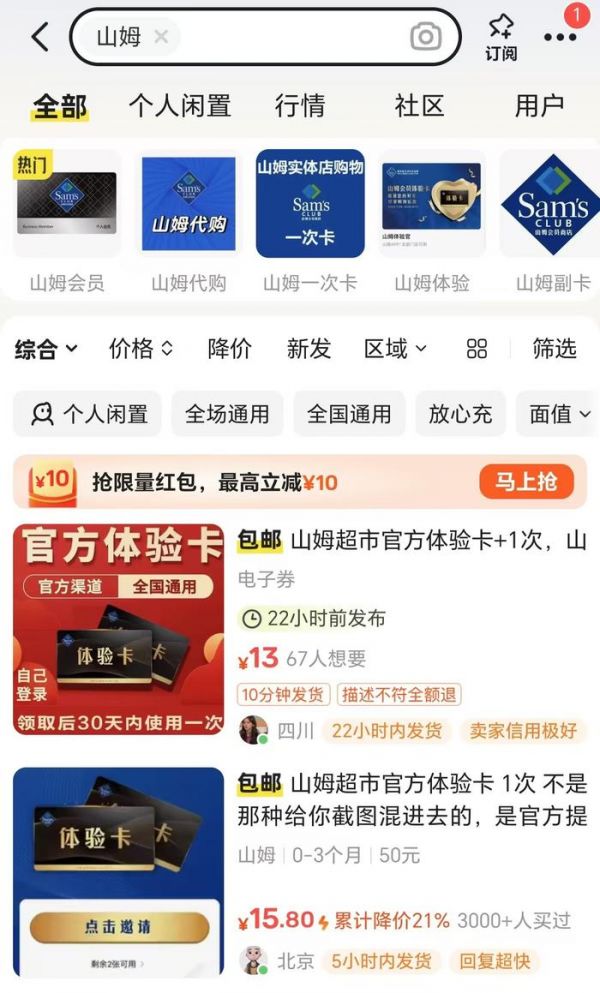Open the ¥13 山姆超市官方体验卡+1次 listing
The image size is (600, 993).
pos(411,542)
